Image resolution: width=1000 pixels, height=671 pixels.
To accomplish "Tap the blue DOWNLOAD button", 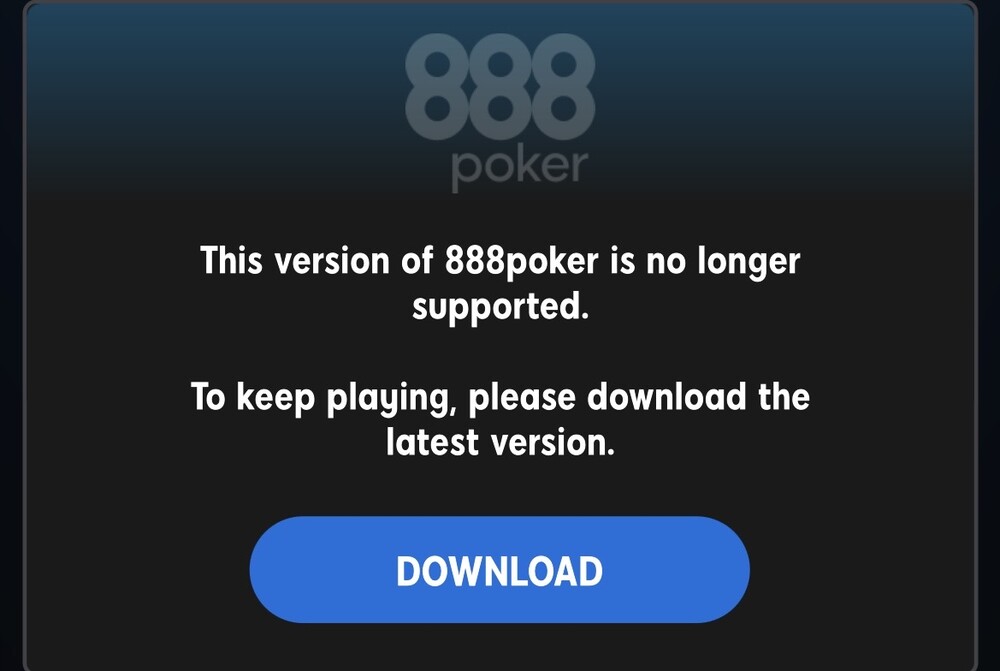I will coord(499,570).
